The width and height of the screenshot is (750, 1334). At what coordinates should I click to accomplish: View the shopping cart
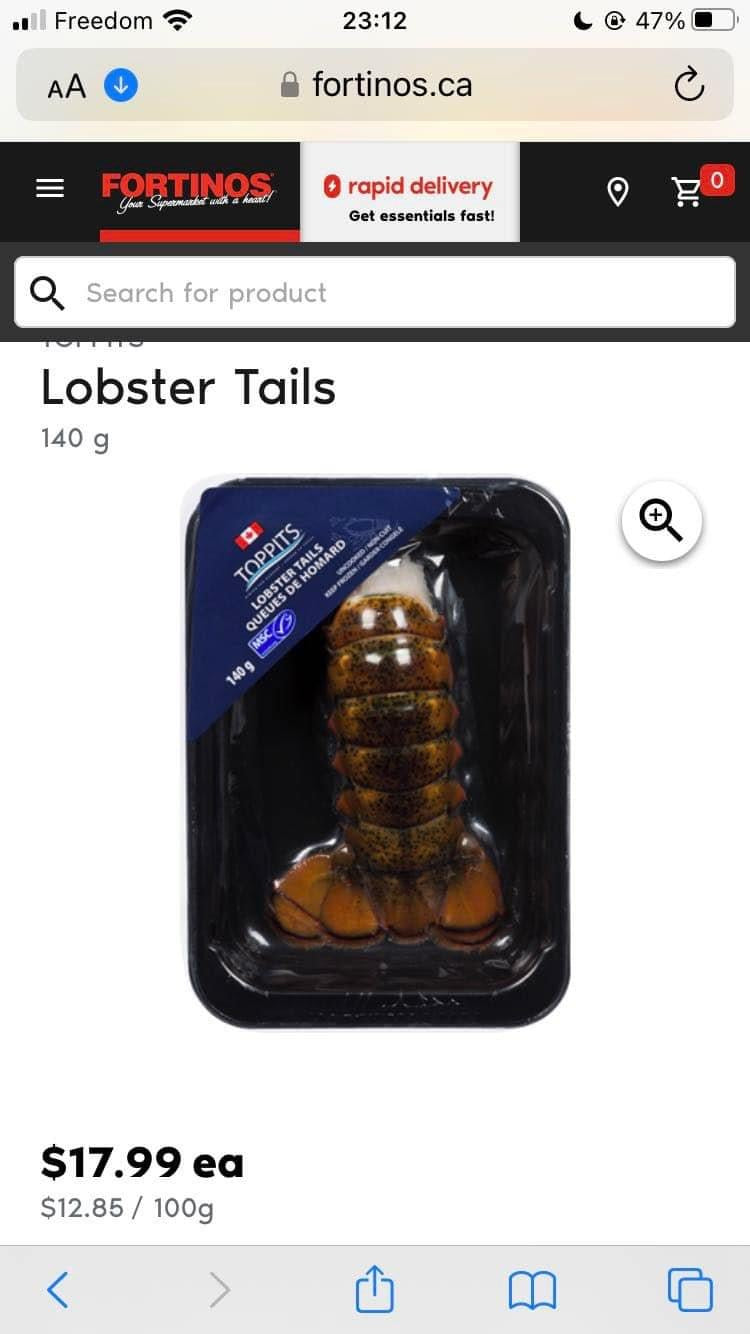(x=690, y=190)
